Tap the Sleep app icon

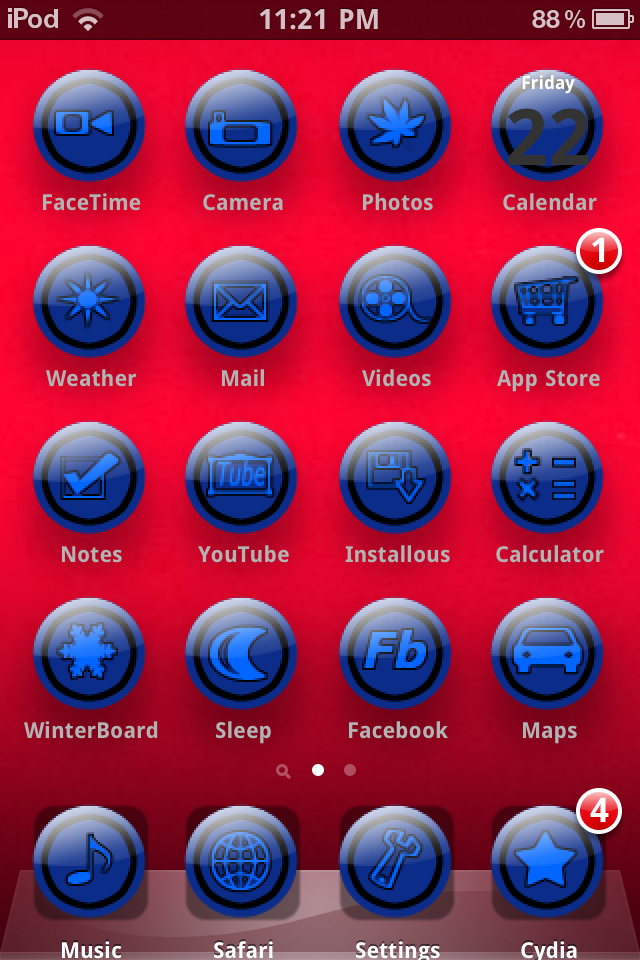[x=242, y=653]
